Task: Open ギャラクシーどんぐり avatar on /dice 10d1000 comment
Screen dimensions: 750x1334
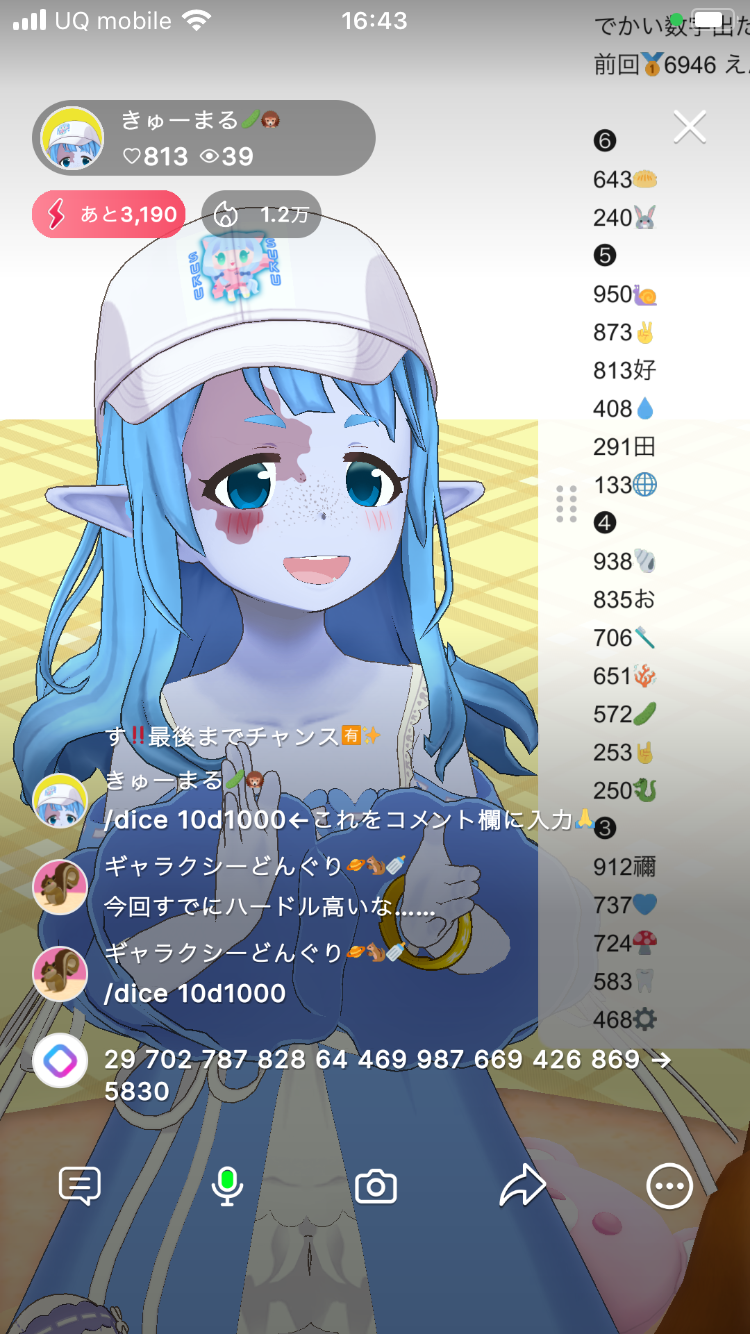Action: pos(60,973)
